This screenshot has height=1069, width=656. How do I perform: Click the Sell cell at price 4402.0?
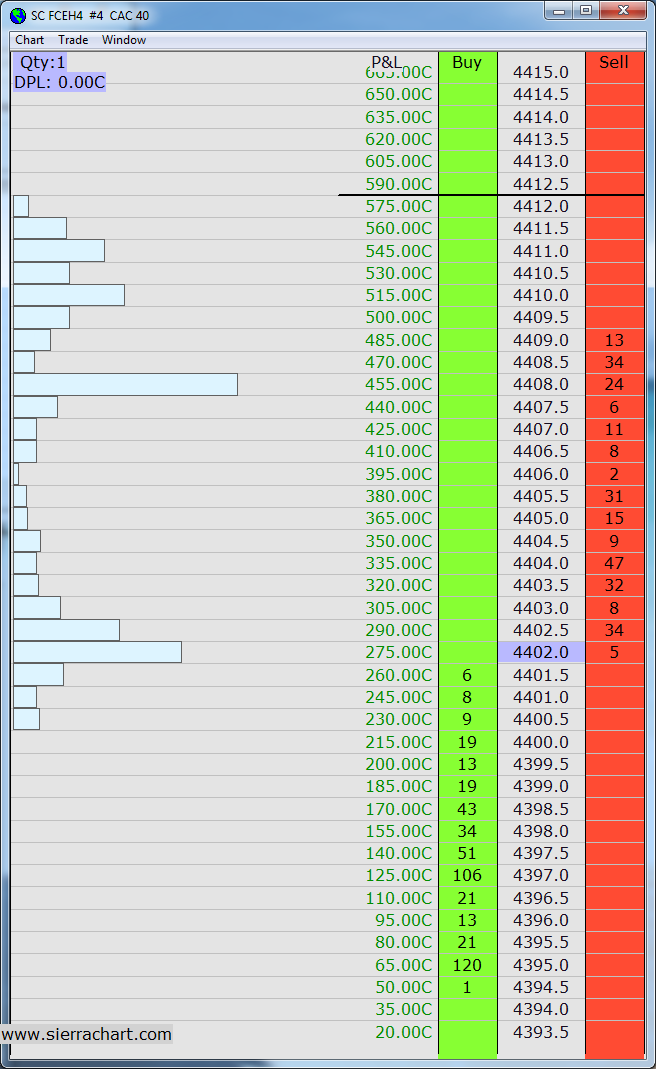[x=614, y=652]
